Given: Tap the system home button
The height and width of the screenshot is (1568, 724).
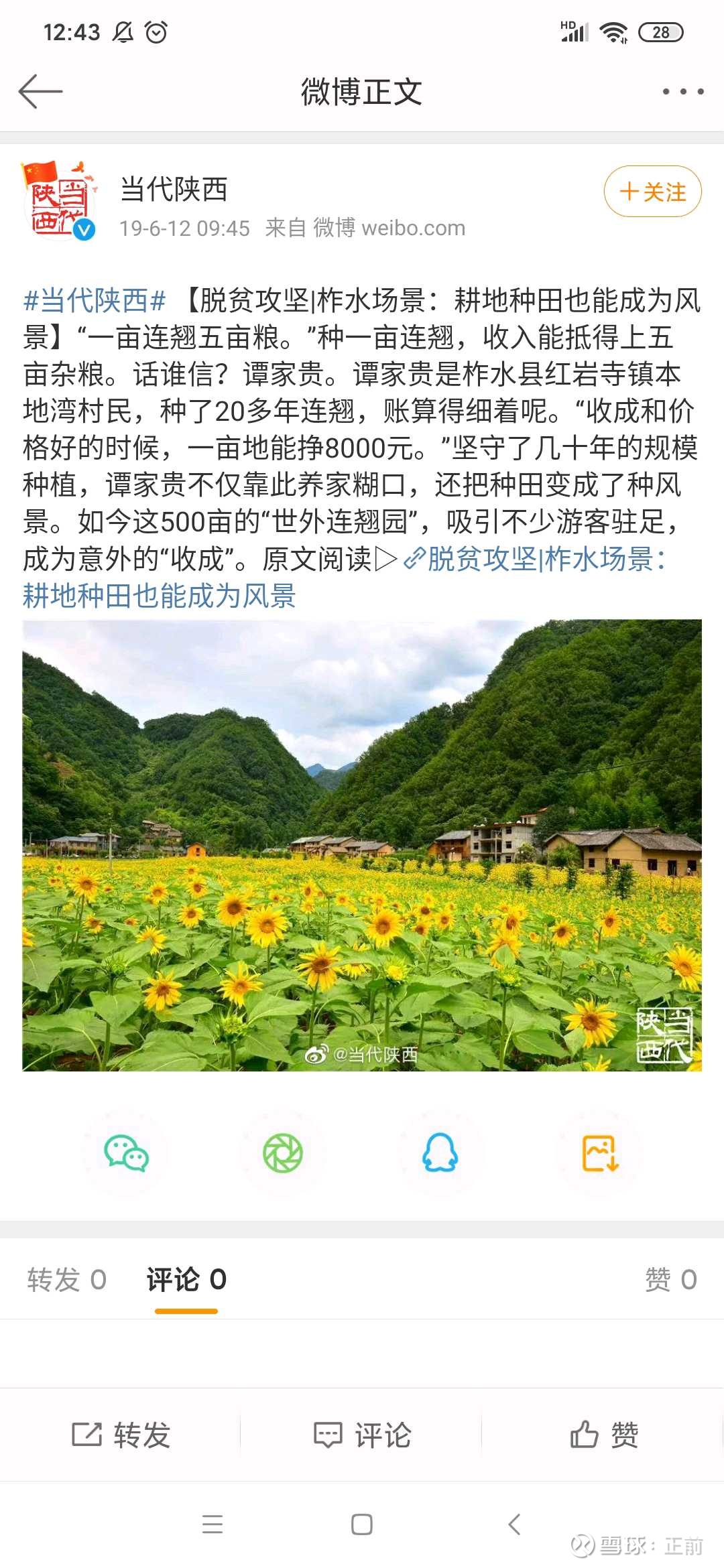Looking at the screenshot, I should pyautogui.click(x=362, y=1524).
